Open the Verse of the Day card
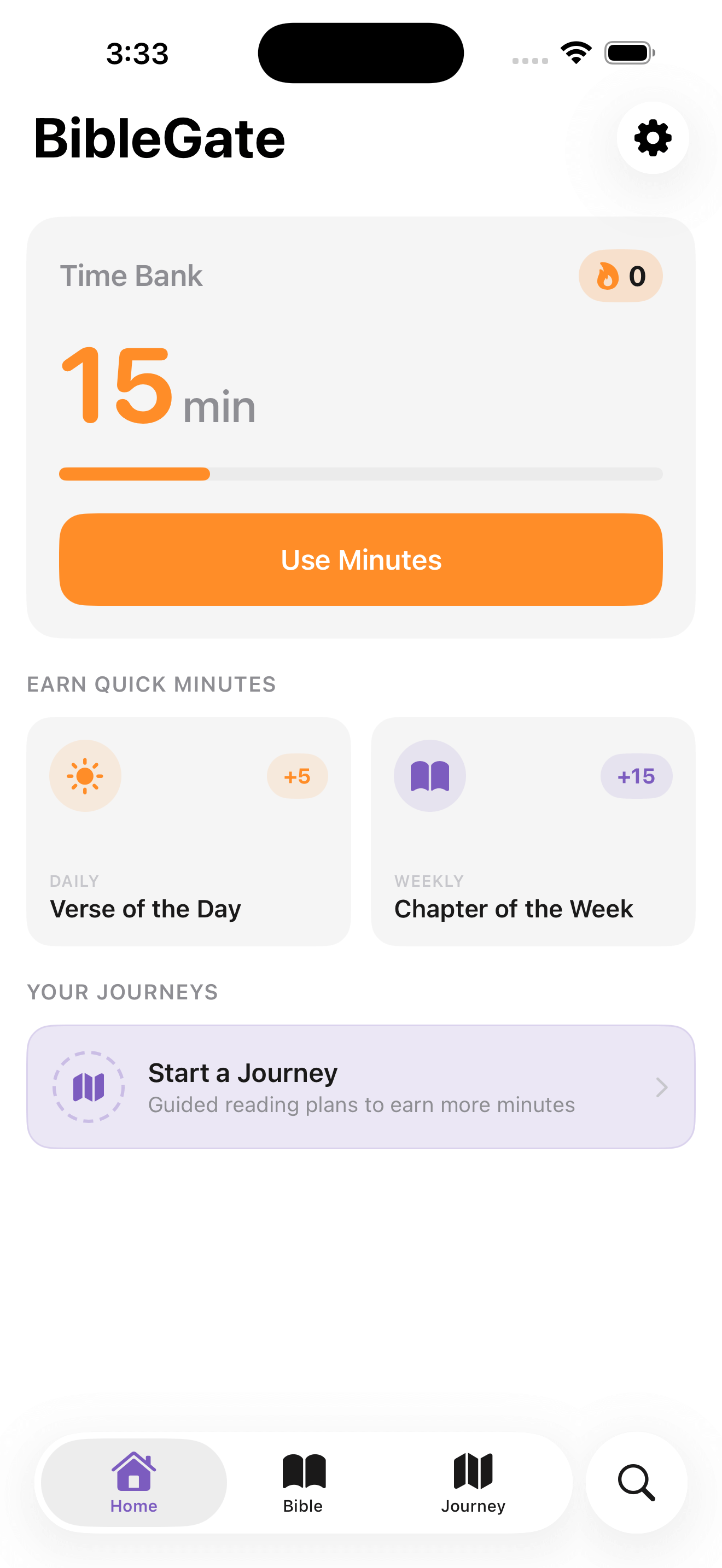Image resolution: width=722 pixels, height=1568 pixels. (x=188, y=831)
